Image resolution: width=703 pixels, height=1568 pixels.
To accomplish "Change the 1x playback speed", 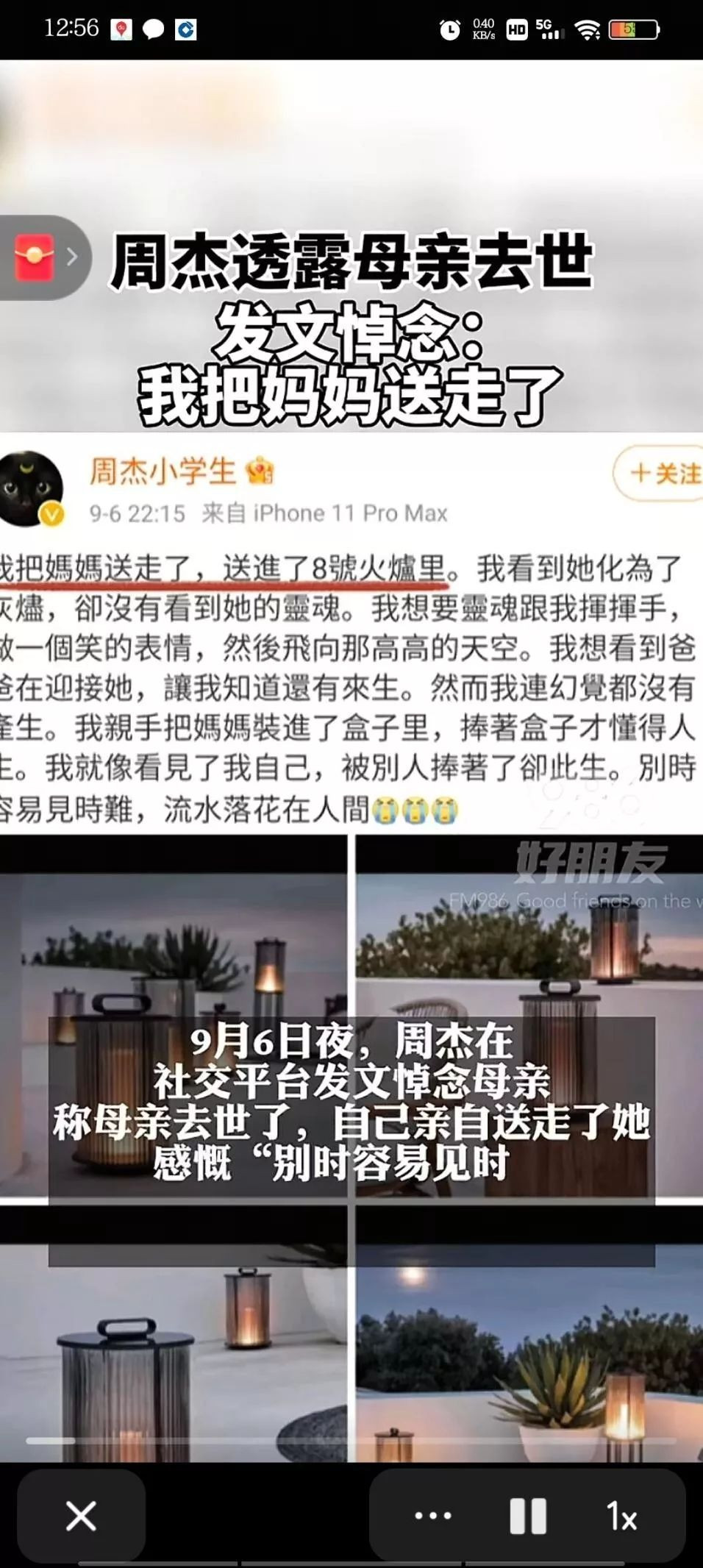I will 621,1516.
